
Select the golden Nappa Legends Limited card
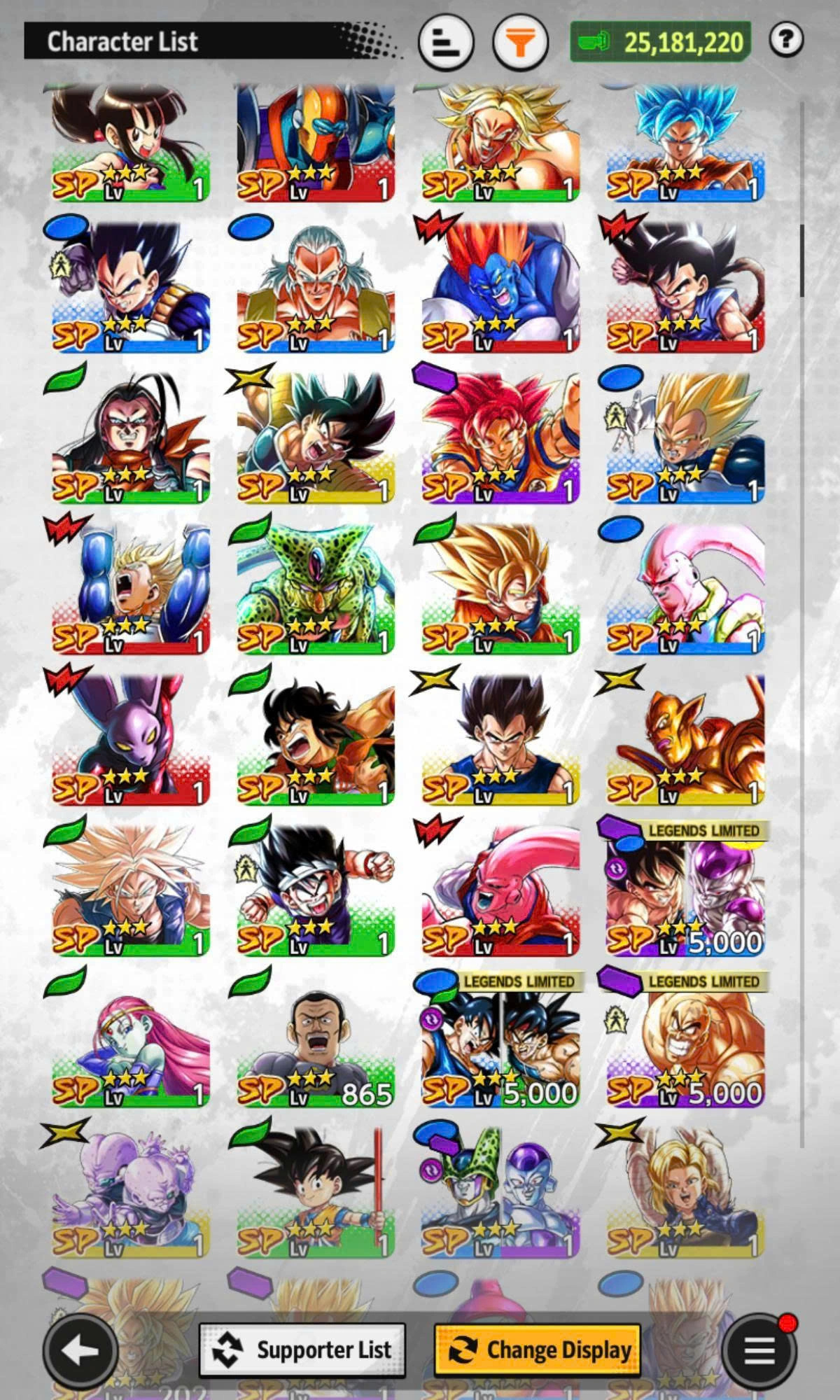(x=685, y=1043)
